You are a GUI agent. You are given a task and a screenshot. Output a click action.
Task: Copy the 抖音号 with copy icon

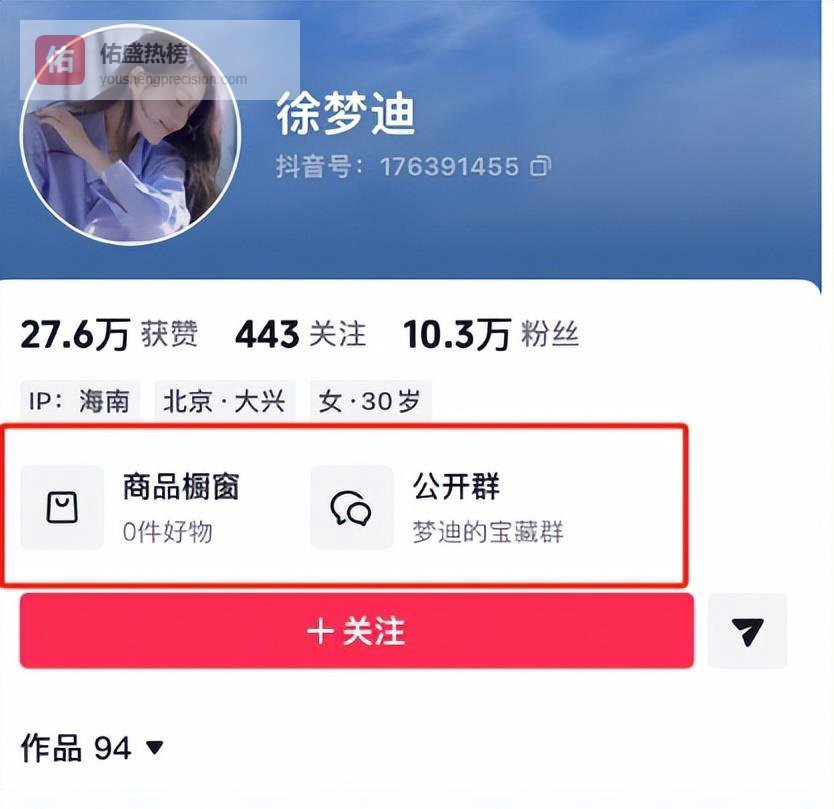point(540,166)
